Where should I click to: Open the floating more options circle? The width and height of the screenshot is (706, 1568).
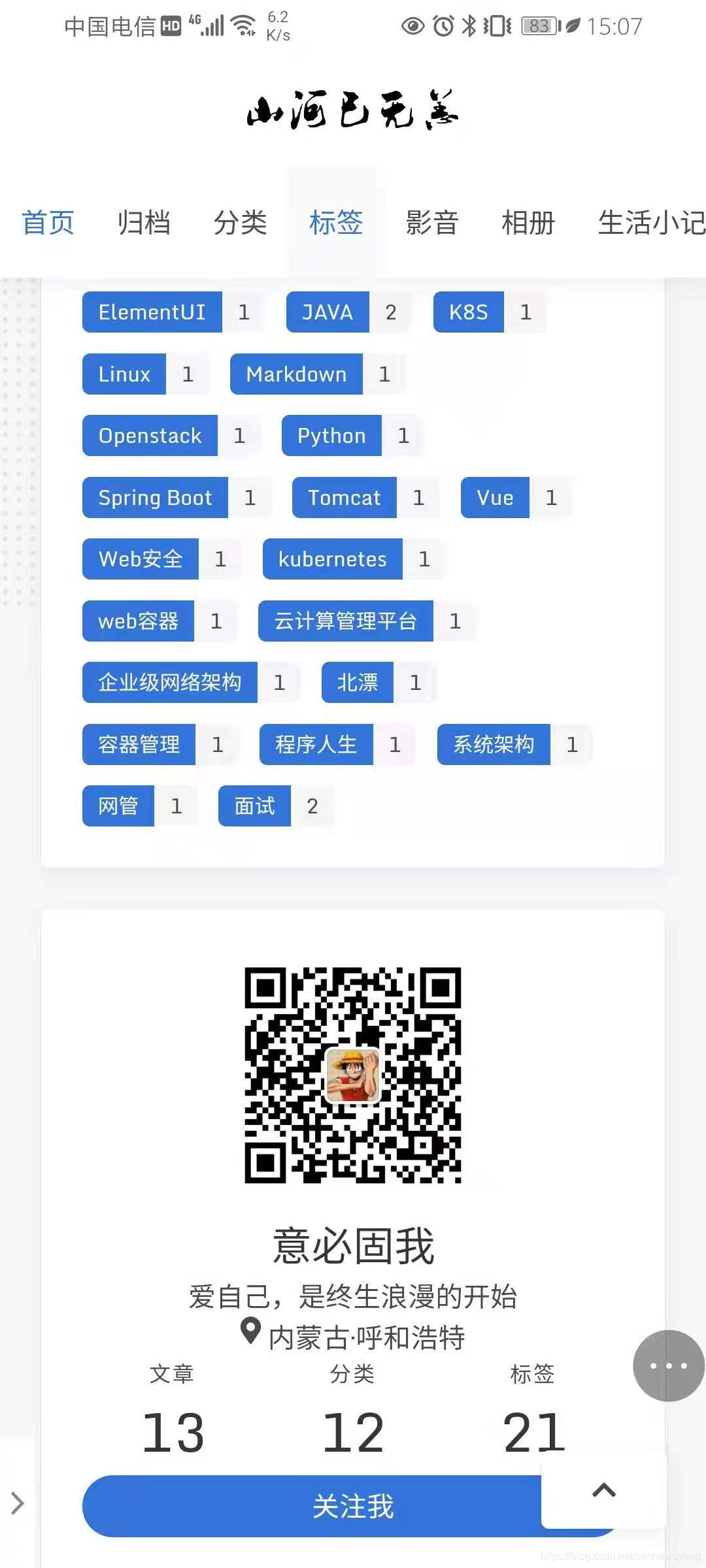(x=668, y=1365)
